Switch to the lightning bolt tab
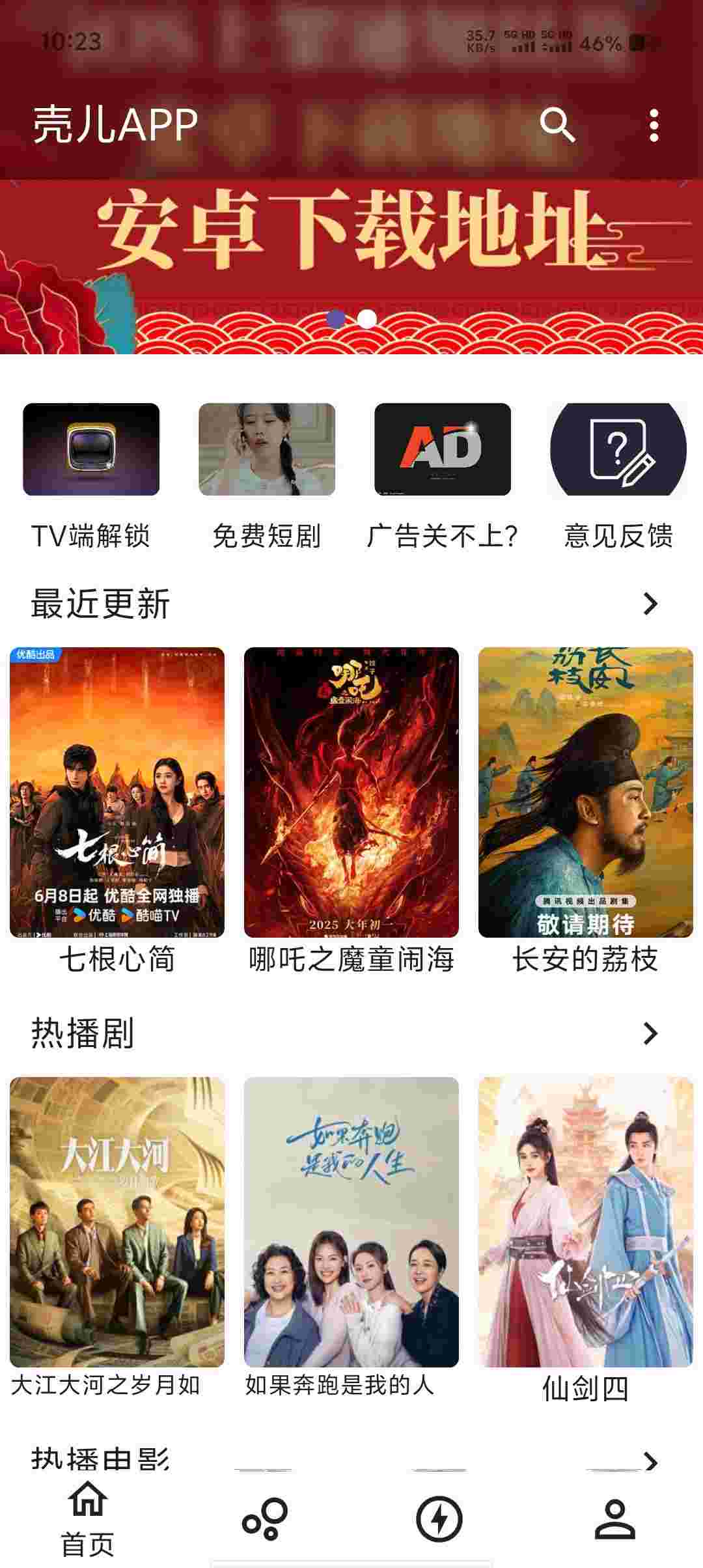 coord(439,1519)
